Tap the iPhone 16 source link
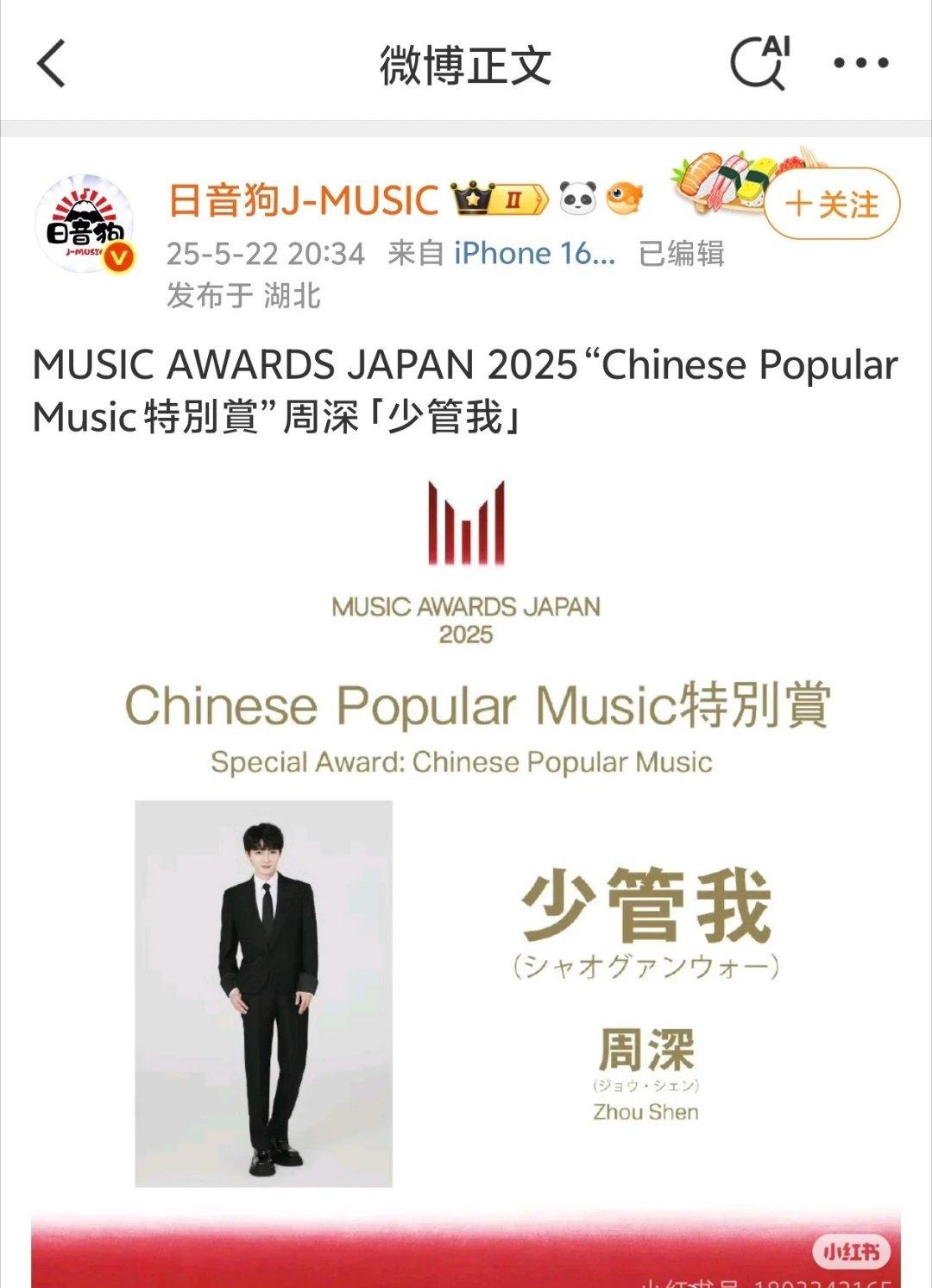932x1288 pixels. 534,254
